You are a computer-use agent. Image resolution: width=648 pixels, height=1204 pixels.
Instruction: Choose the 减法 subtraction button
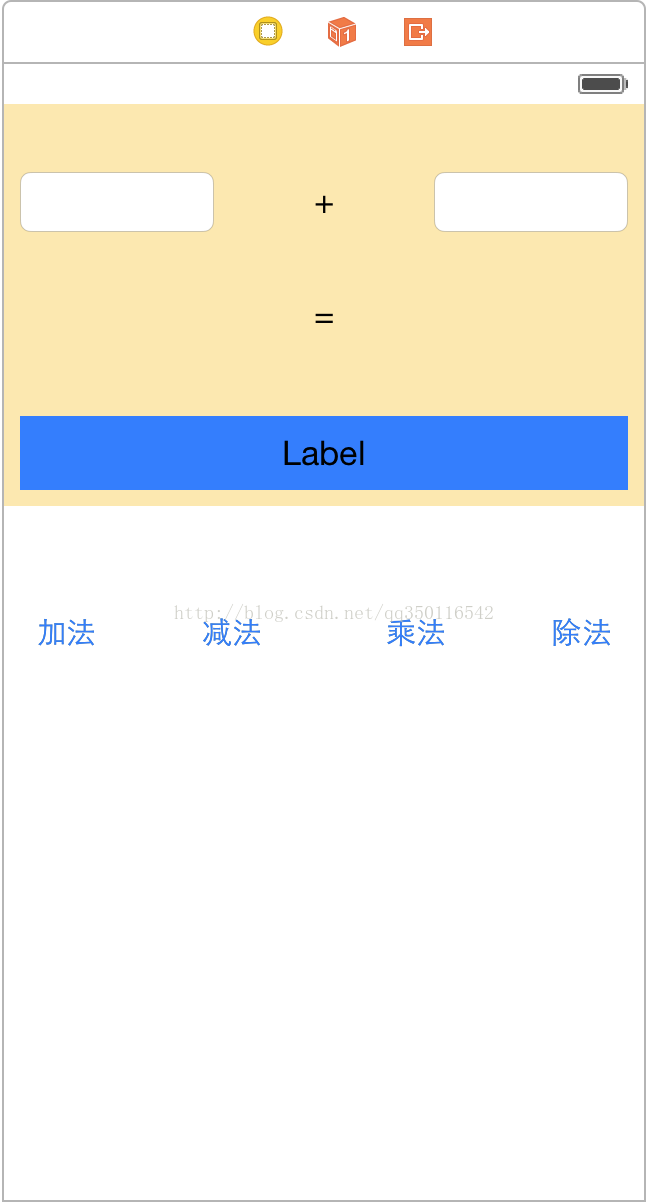click(x=232, y=633)
